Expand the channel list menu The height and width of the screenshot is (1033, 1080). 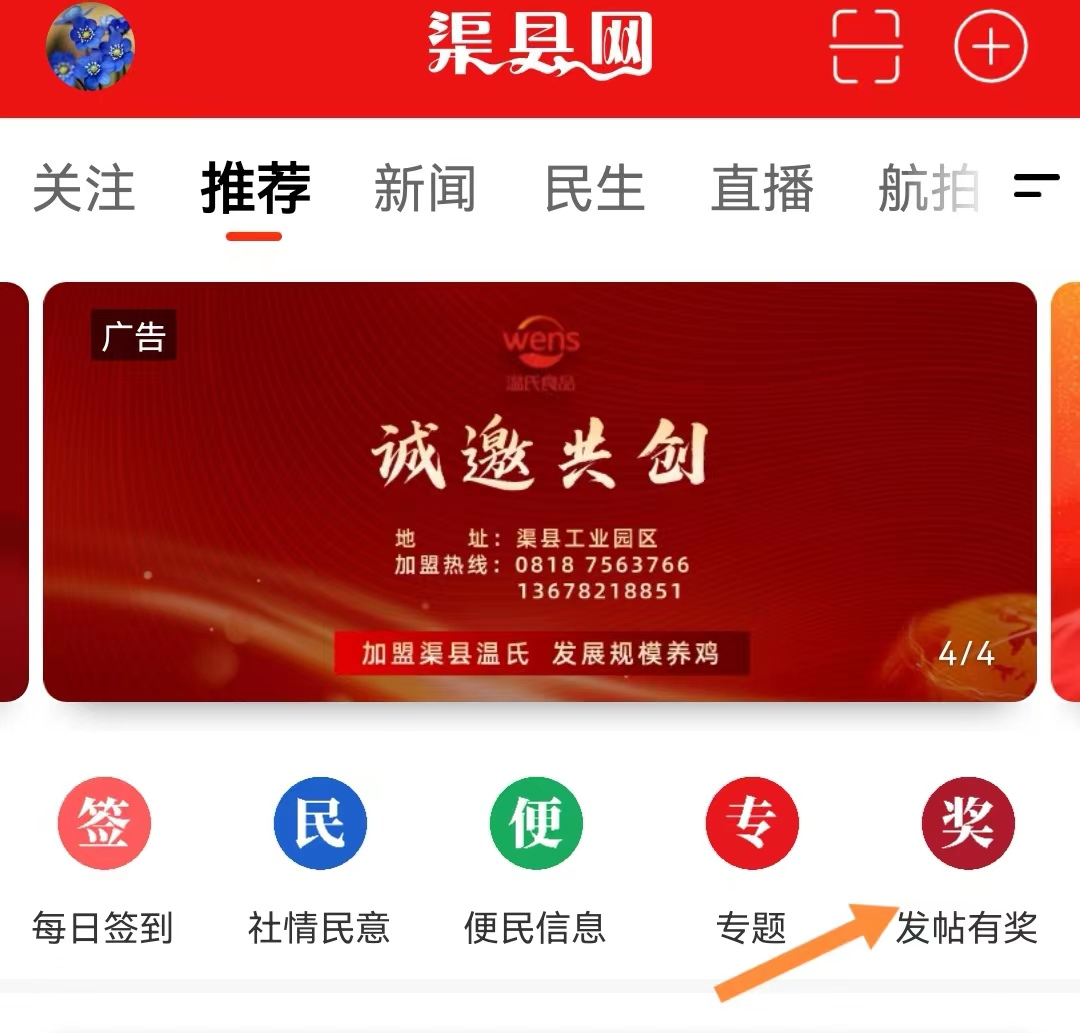pos(1036,186)
